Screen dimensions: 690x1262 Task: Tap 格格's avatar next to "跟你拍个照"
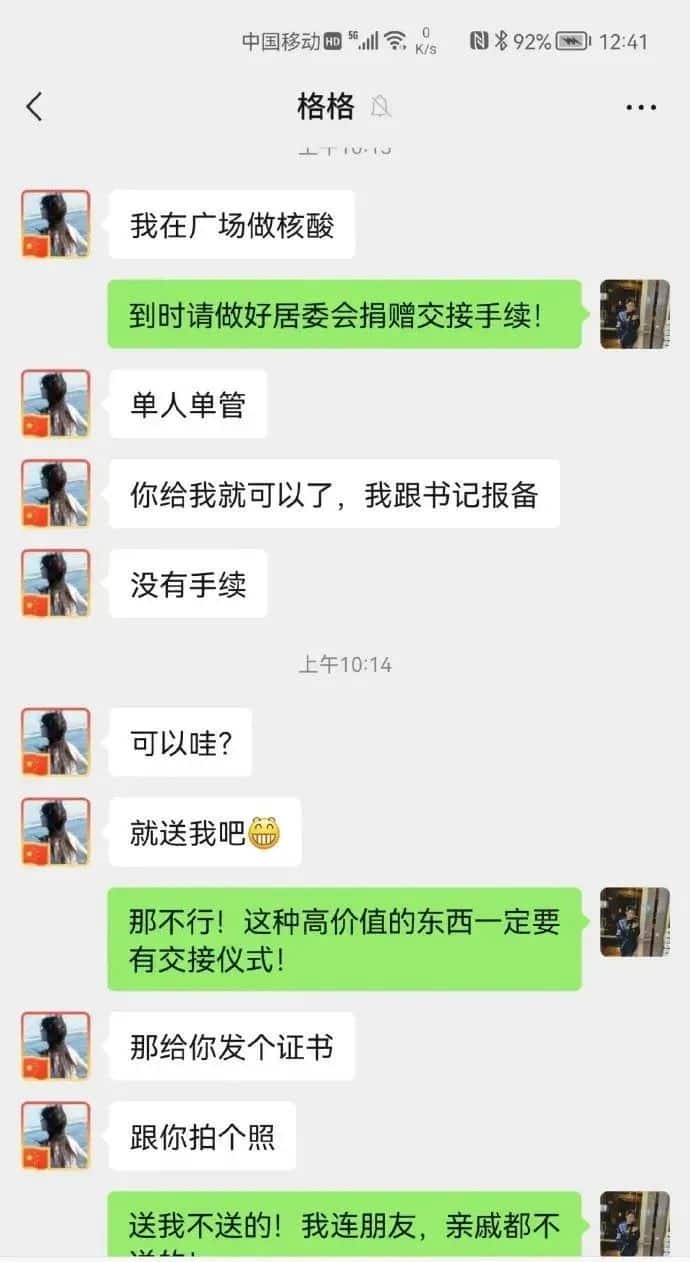tap(56, 1135)
